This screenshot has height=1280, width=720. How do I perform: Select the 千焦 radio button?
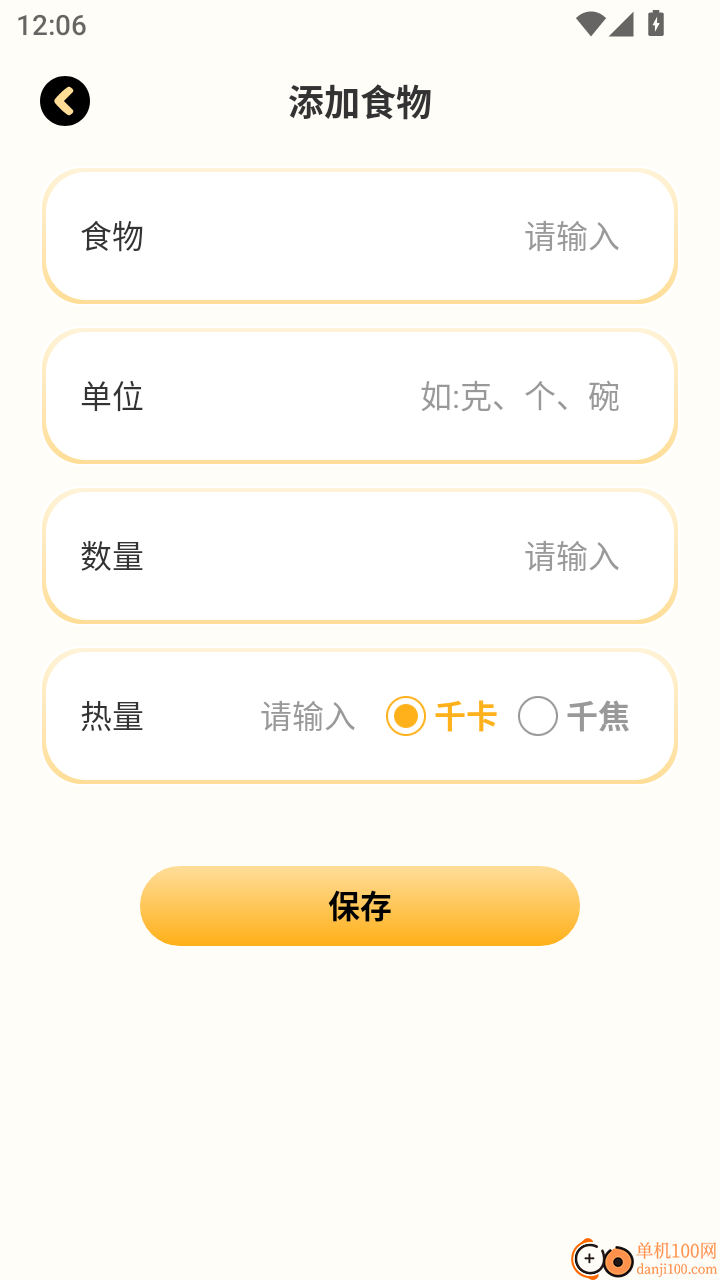tap(537, 716)
